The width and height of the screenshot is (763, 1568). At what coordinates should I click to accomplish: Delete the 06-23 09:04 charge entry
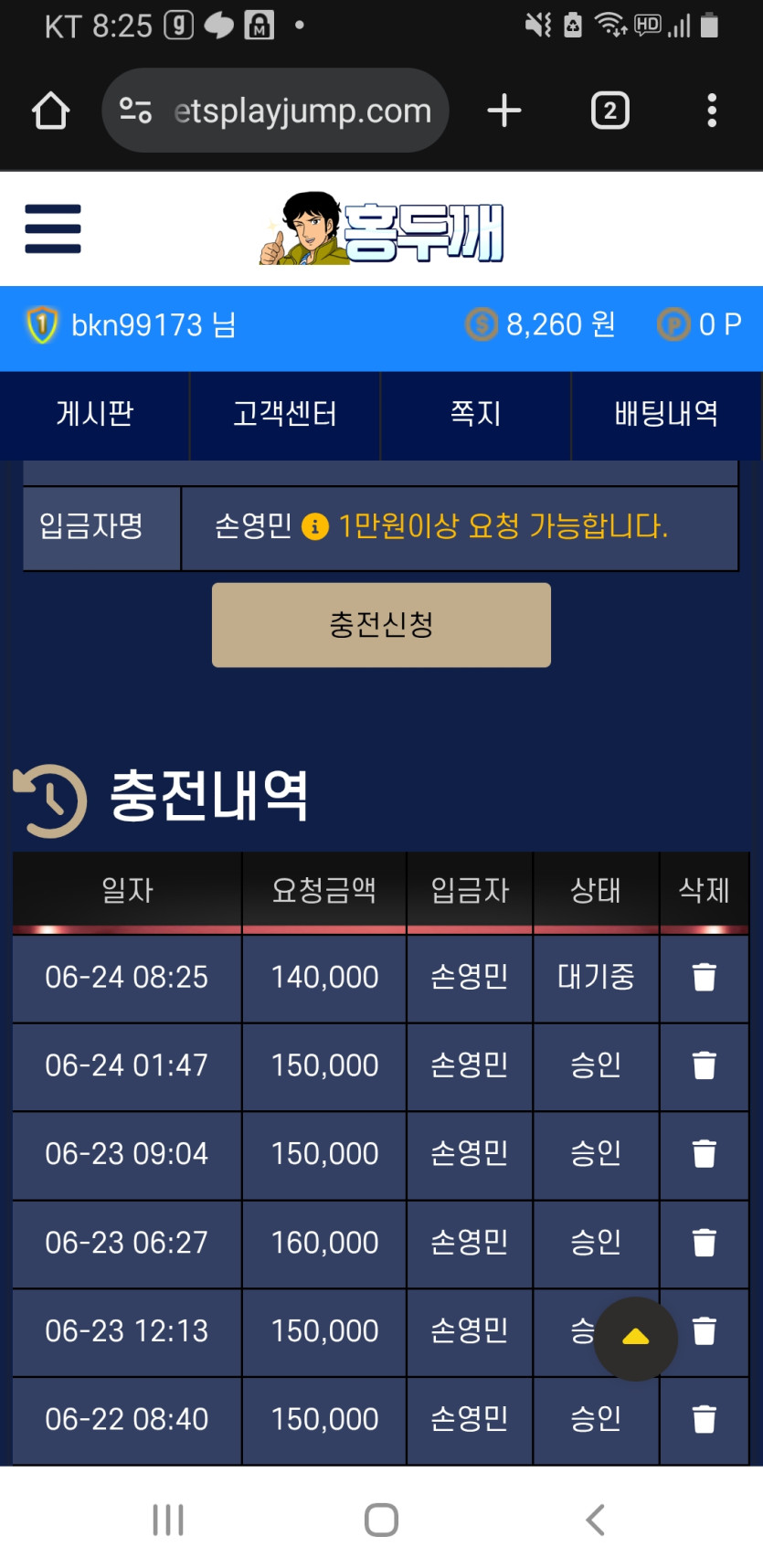click(x=704, y=1153)
